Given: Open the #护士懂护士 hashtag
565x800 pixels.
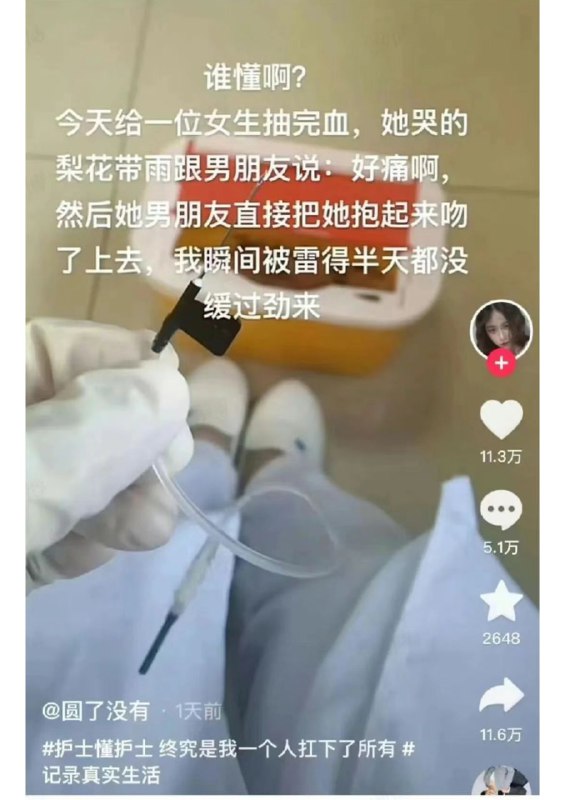Looking at the screenshot, I should [x=97, y=748].
